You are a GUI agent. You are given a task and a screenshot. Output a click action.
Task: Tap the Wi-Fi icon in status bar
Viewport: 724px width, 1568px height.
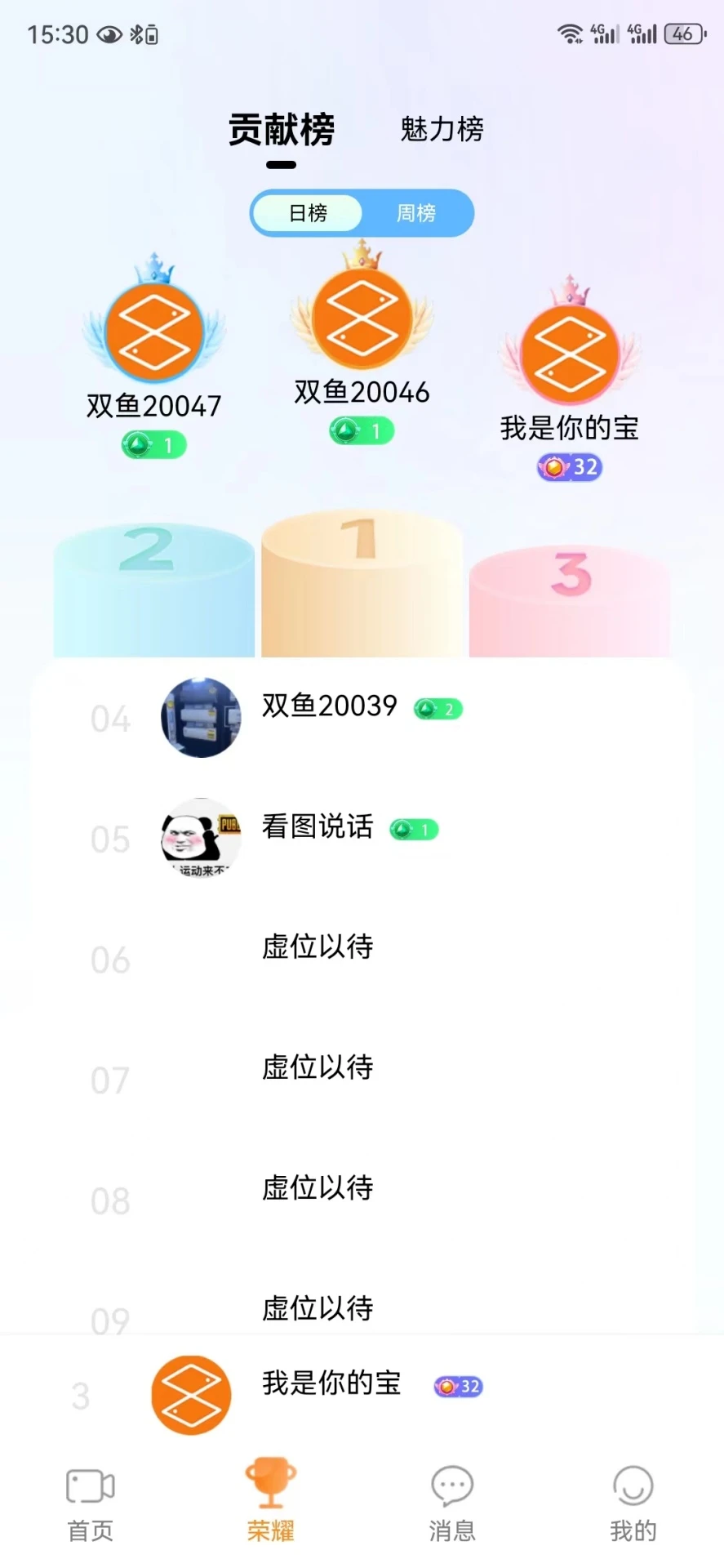(570, 34)
